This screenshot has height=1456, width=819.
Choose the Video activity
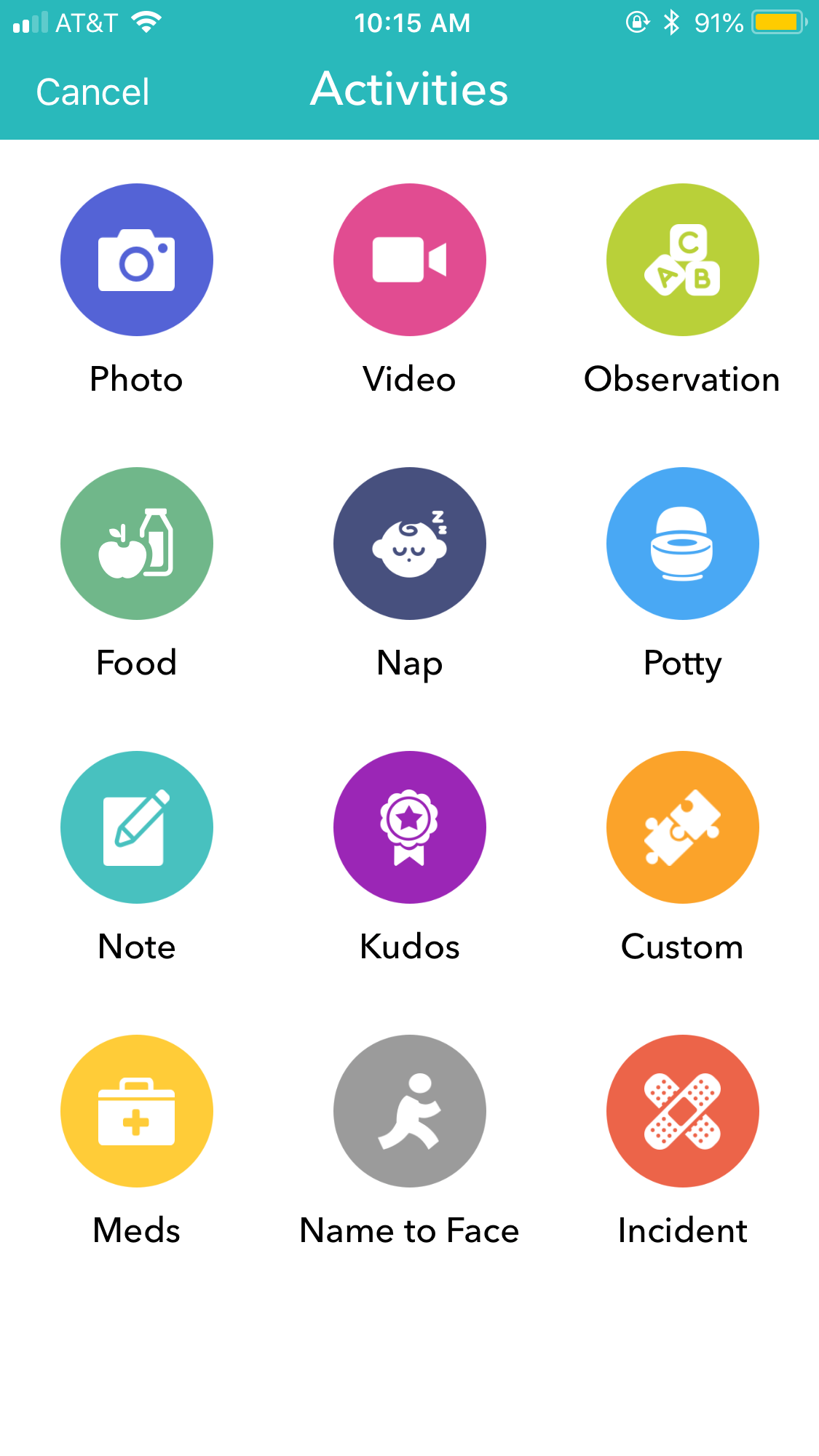tap(410, 260)
